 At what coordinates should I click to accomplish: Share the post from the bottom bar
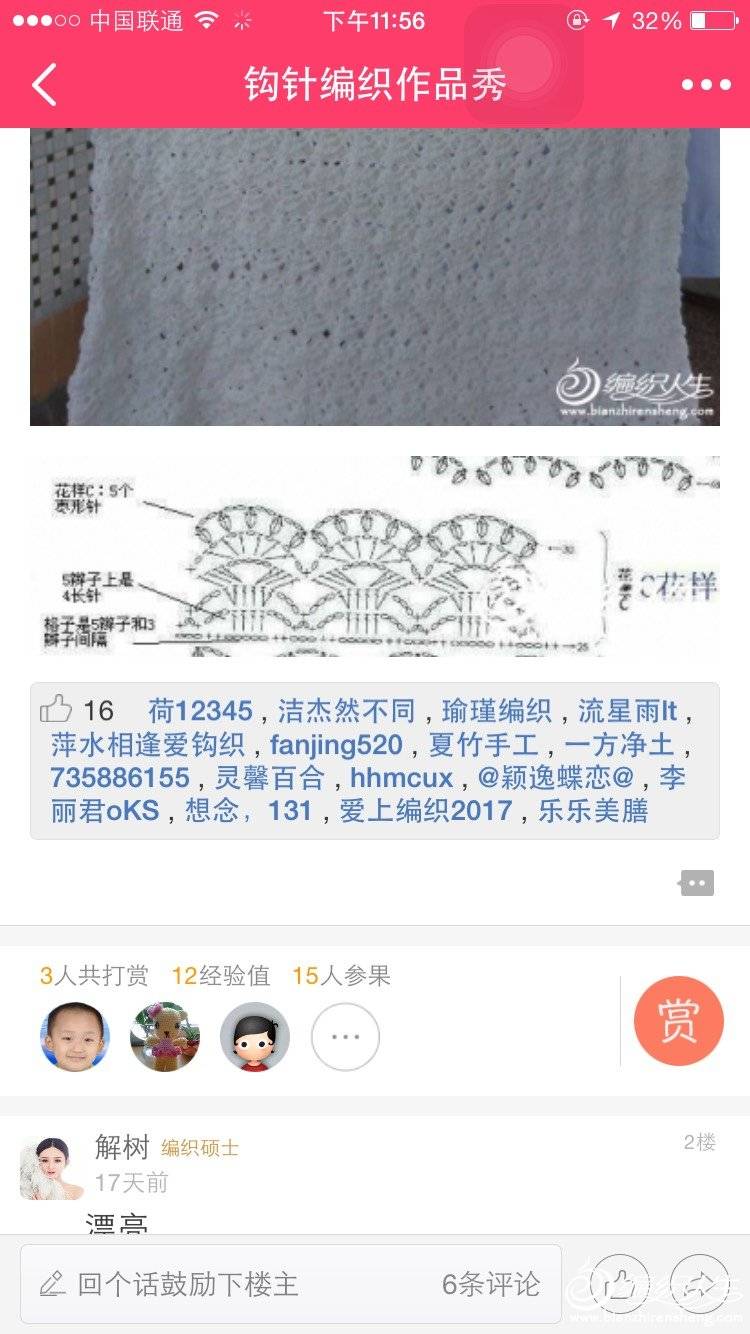click(x=699, y=1284)
